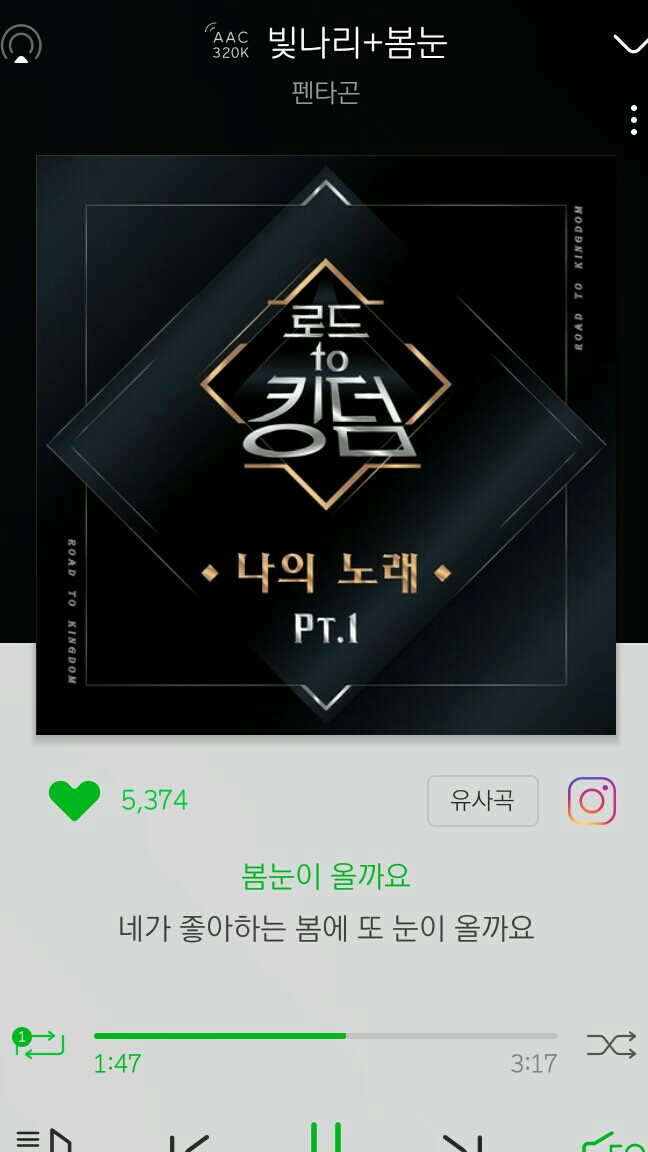Toggle the repeat-one mode icon
648x1152 pixels.
tap(38, 1043)
